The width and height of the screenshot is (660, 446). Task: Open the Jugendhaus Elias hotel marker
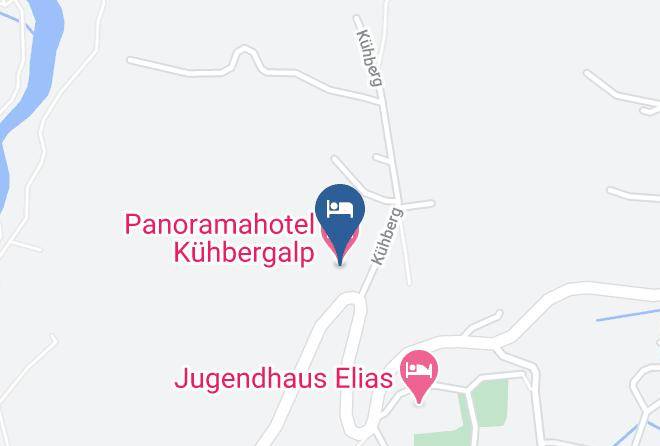point(419,374)
